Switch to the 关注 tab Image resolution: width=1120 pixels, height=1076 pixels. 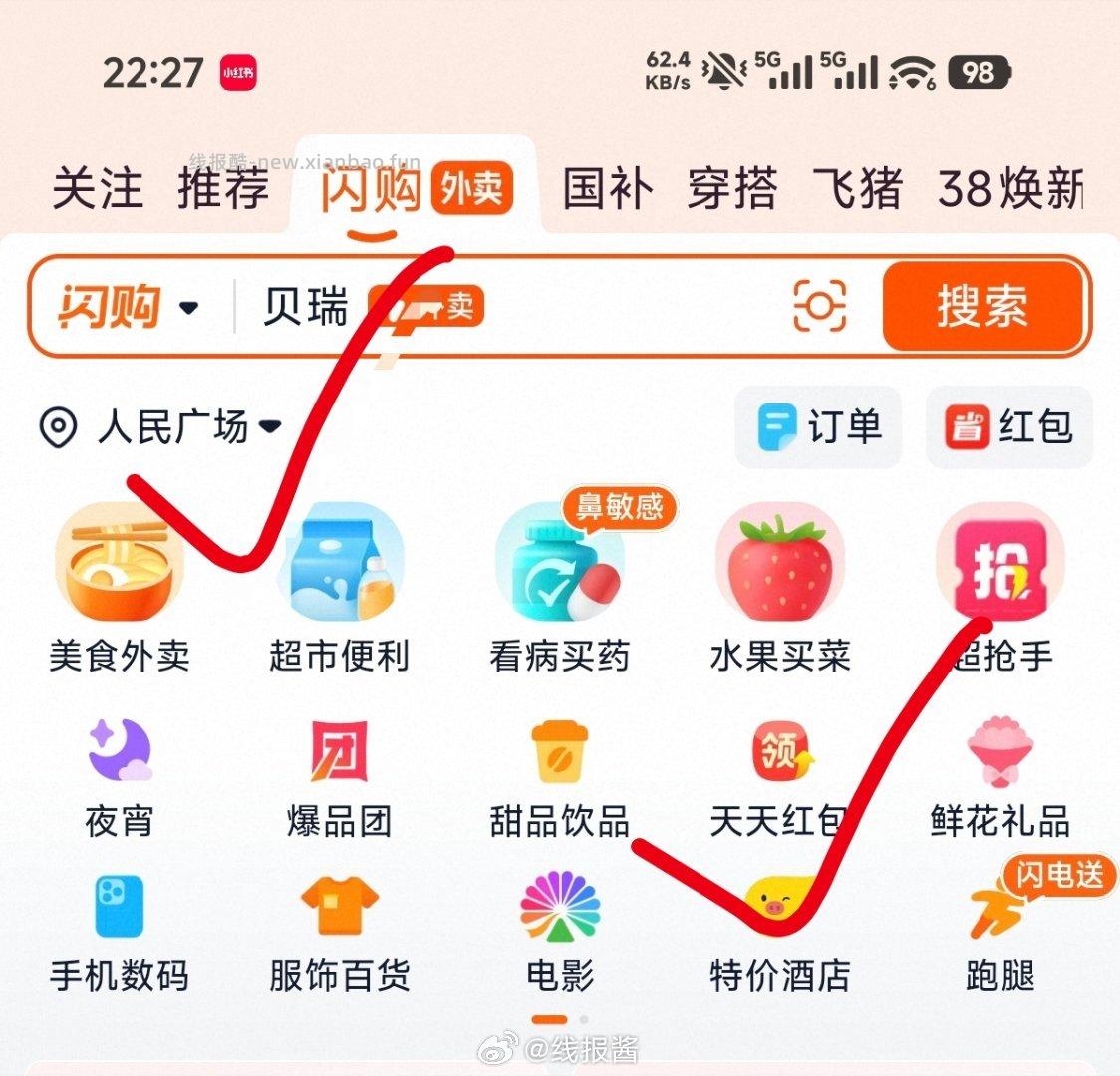[x=97, y=188]
